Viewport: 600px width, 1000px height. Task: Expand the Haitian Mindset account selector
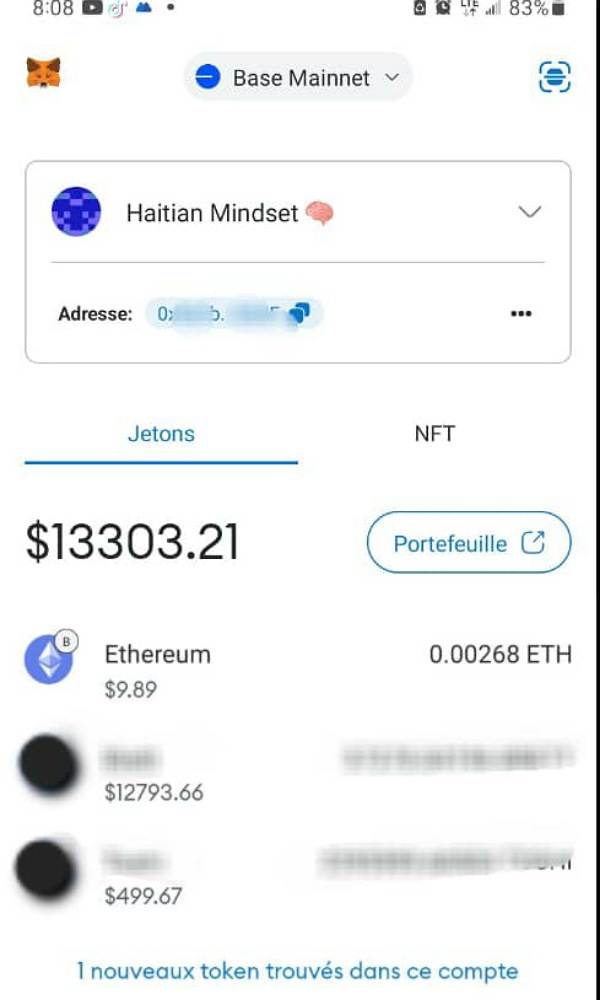click(x=529, y=212)
